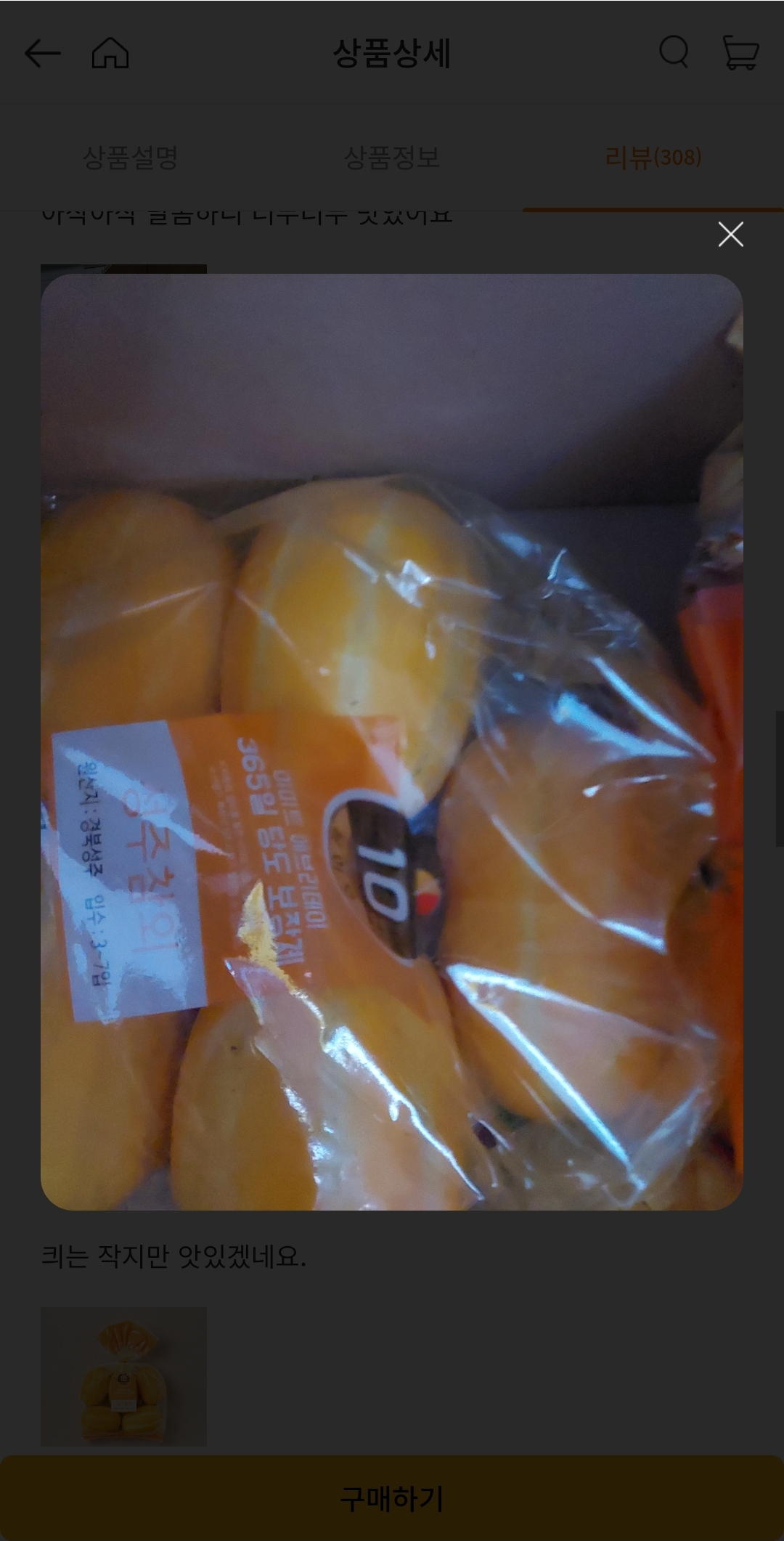The image size is (784, 1541).
Task: Open search from the top bar
Action: [x=674, y=53]
